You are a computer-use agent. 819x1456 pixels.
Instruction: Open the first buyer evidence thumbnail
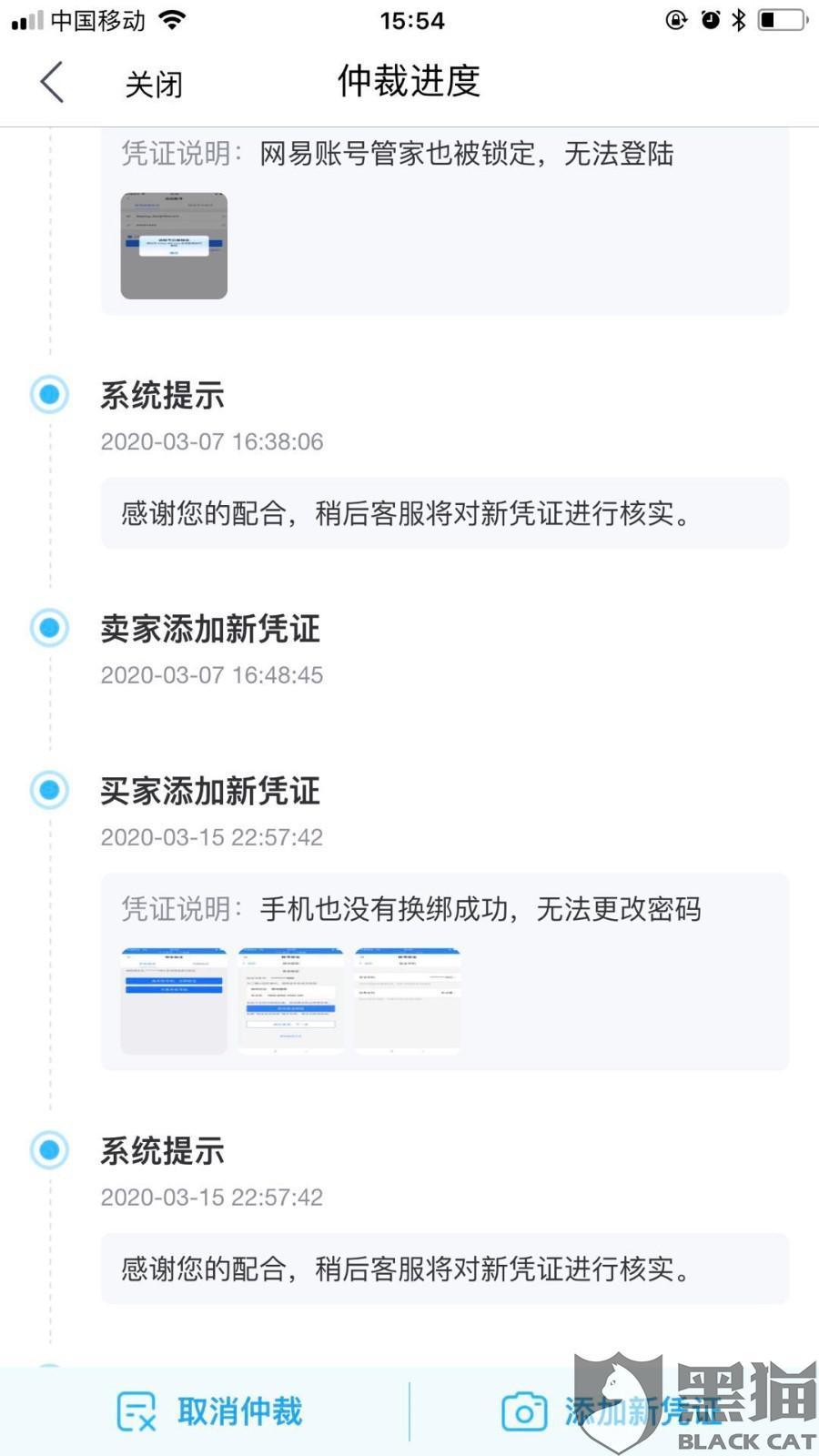[x=173, y=999]
